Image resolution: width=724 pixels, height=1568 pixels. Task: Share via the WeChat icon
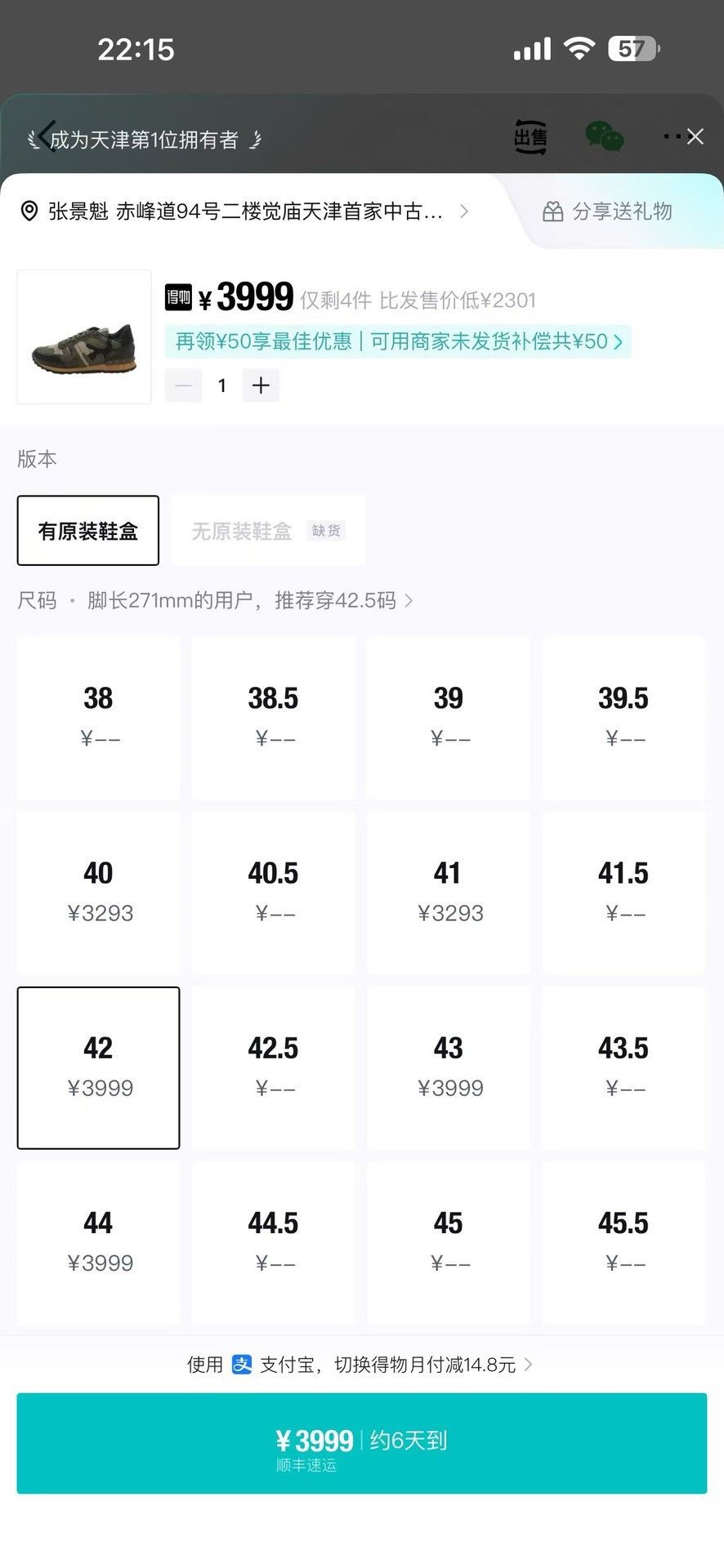tap(605, 136)
